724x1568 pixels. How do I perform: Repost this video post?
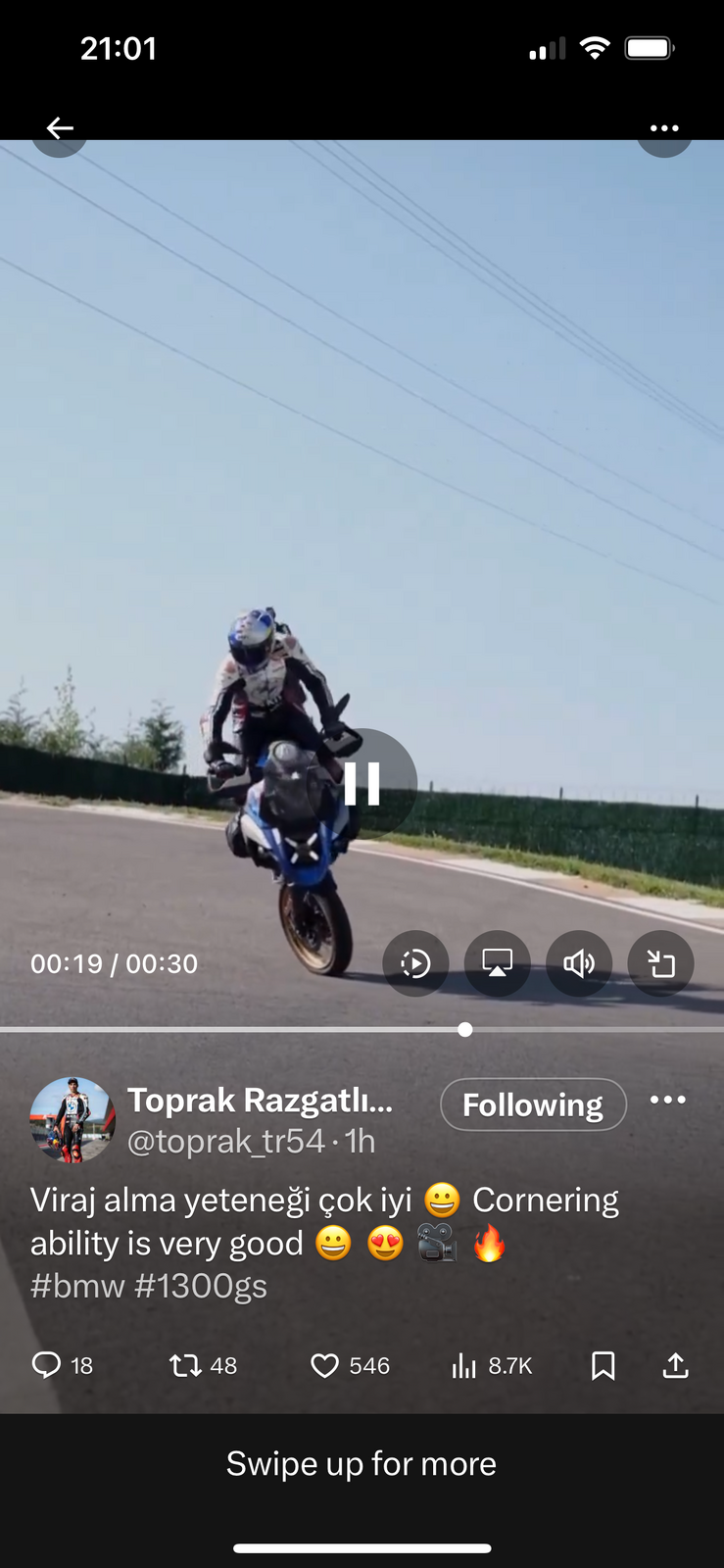tap(186, 1365)
